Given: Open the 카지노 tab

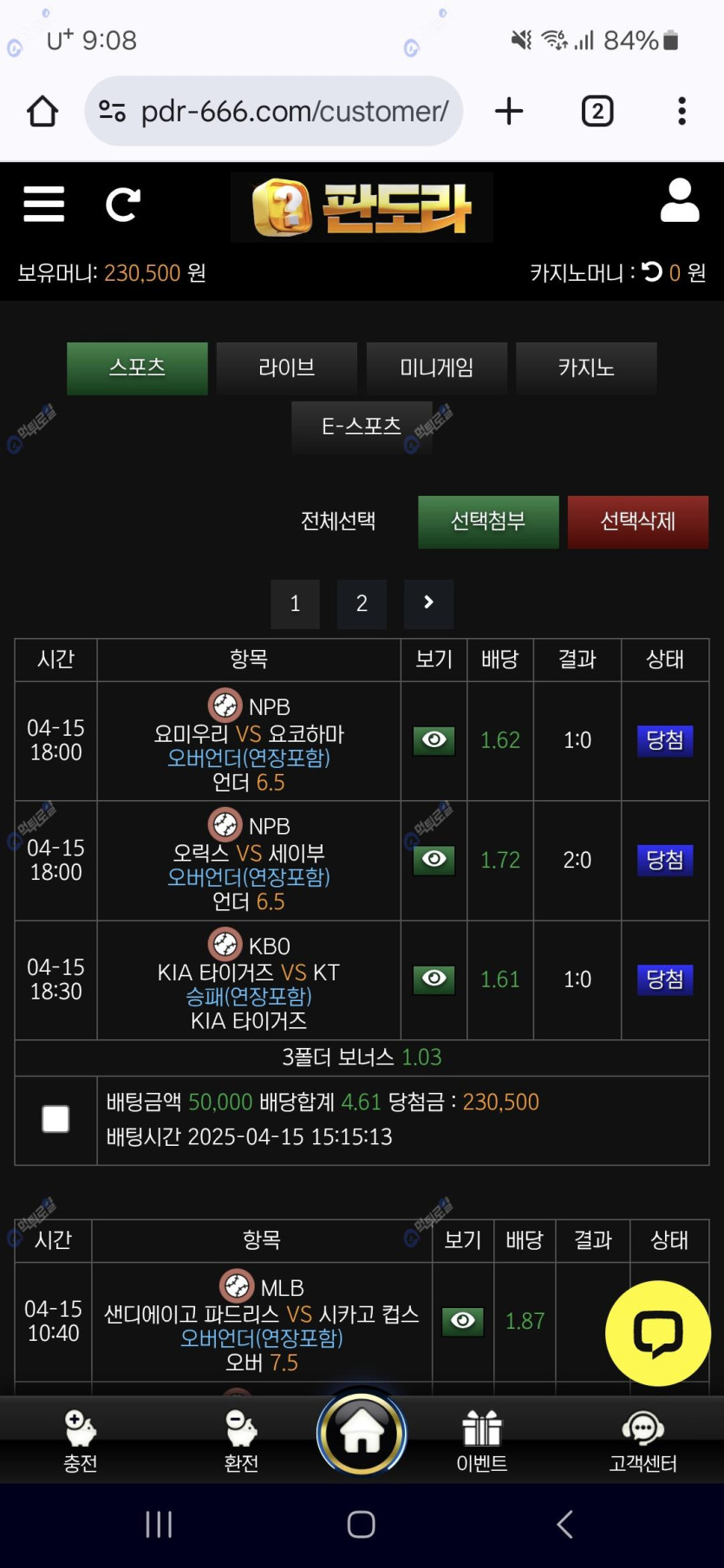Looking at the screenshot, I should coord(586,368).
